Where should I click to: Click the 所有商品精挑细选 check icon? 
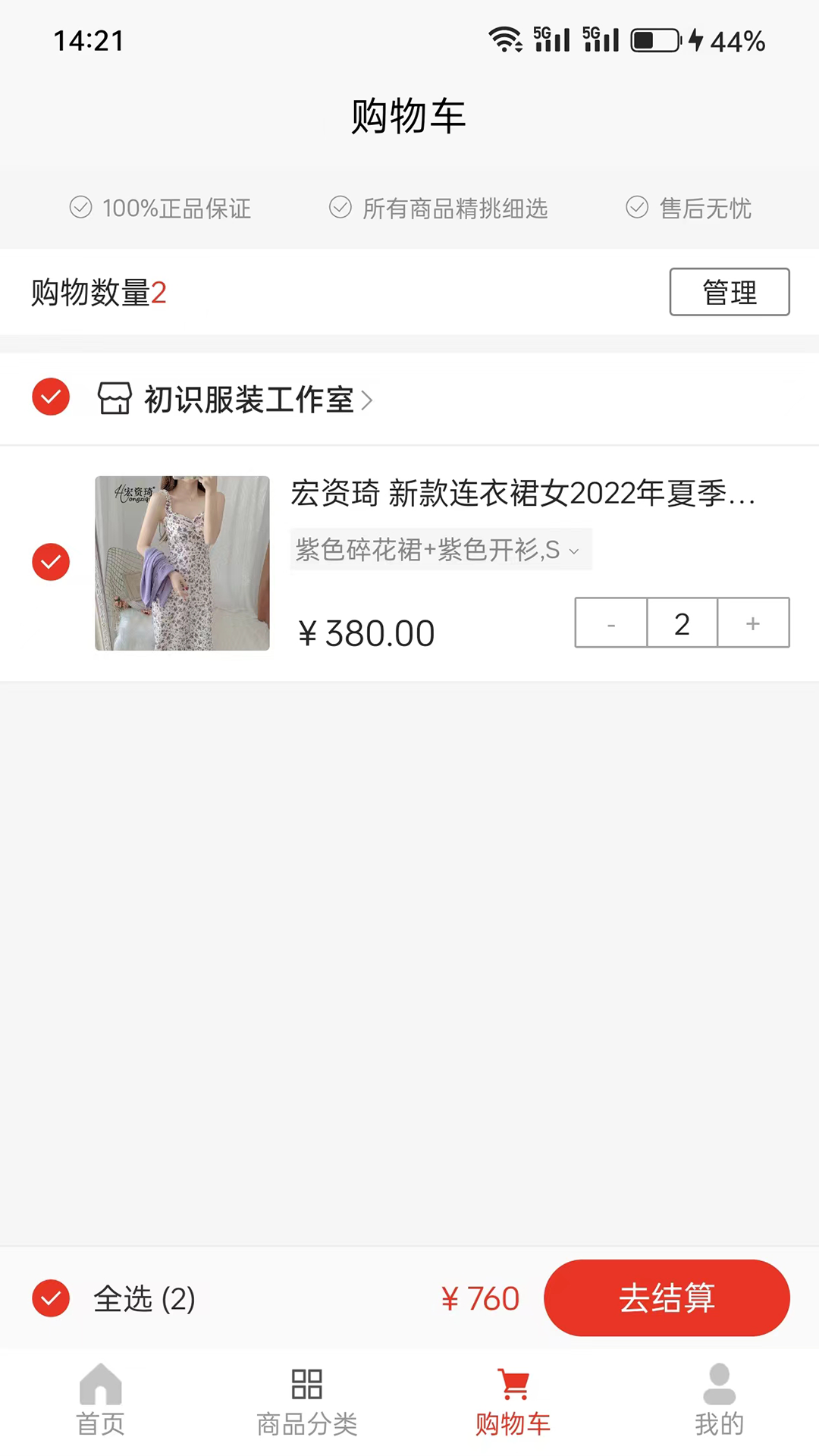(340, 207)
